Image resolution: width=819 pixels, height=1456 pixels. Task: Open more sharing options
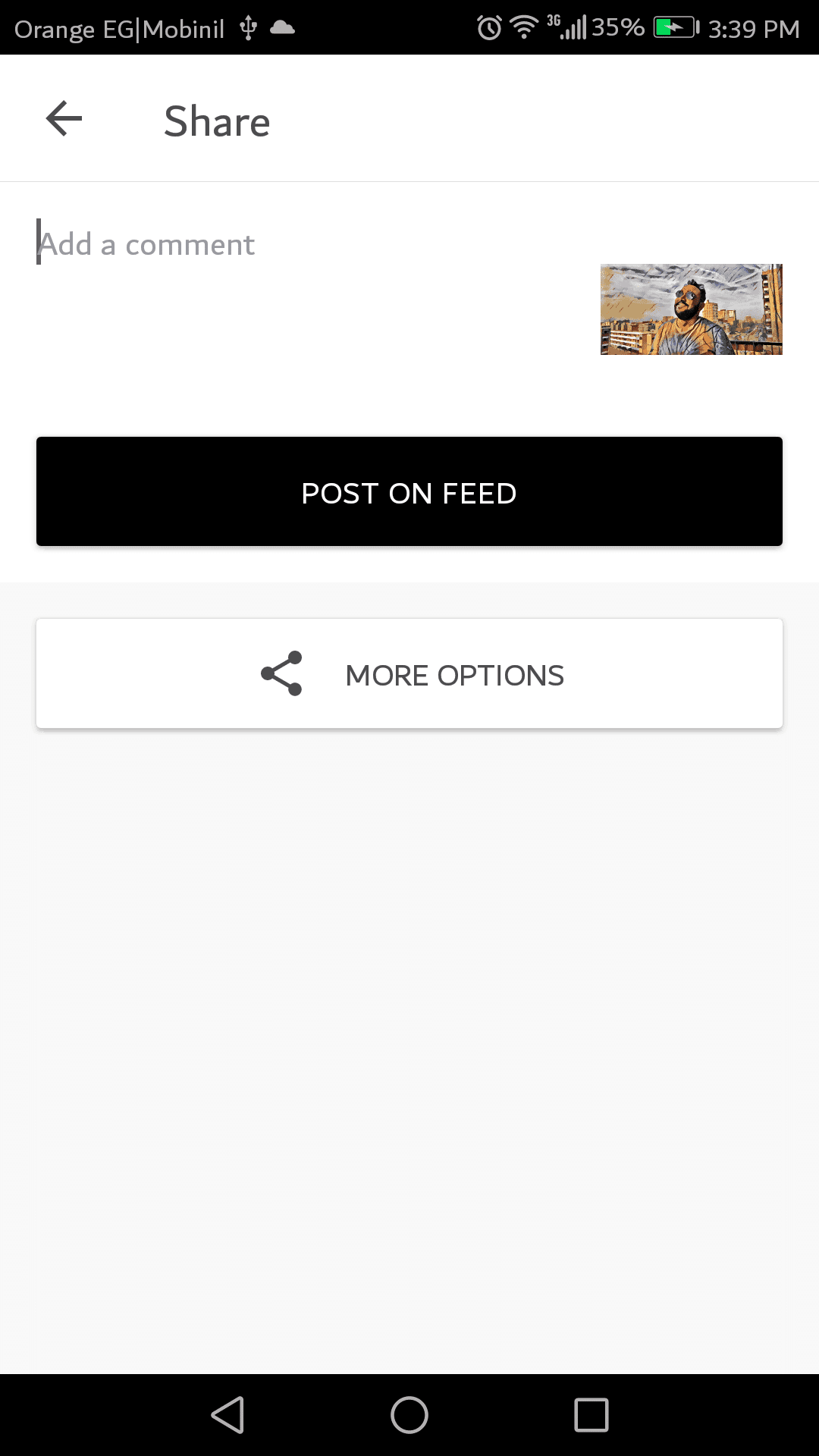pyautogui.click(x=409, y=674)
